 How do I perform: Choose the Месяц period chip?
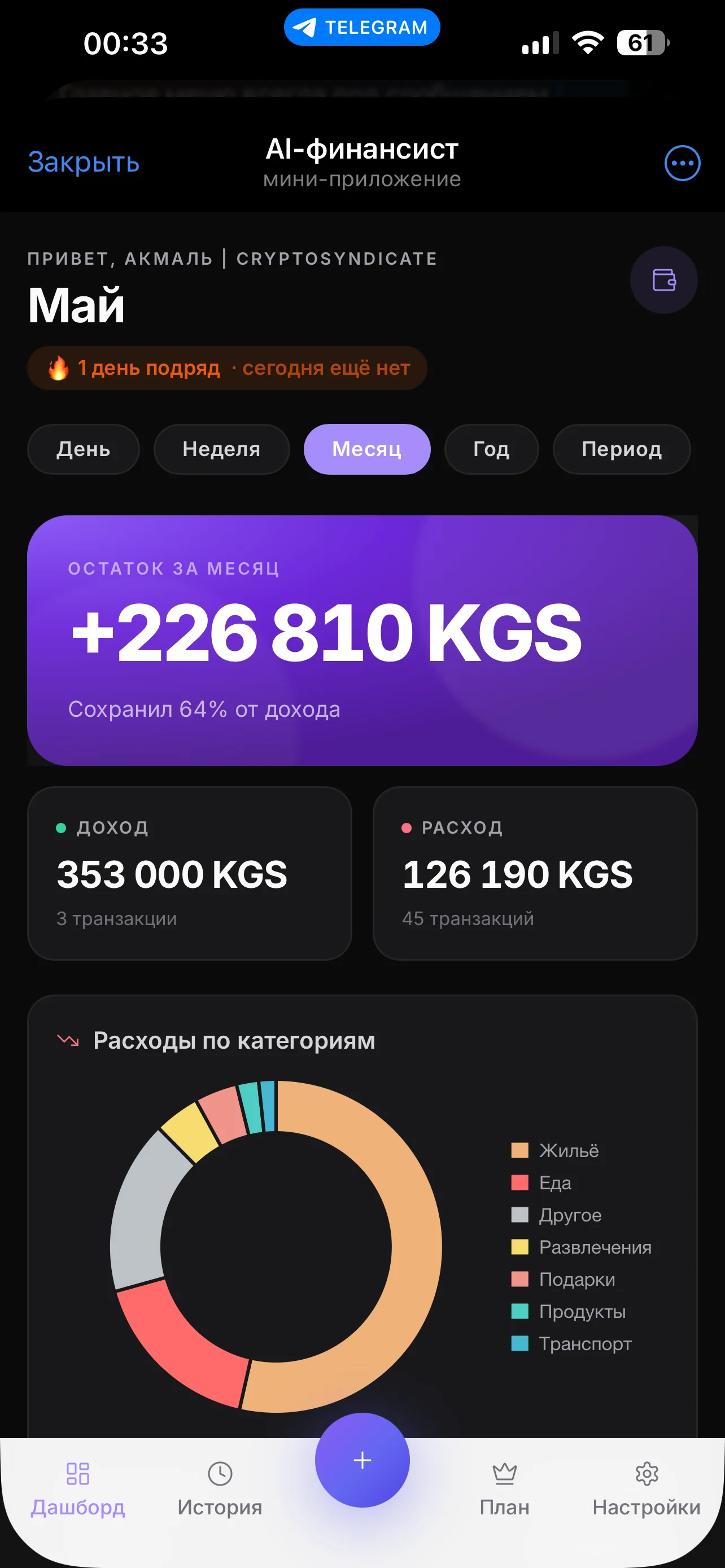[367, 449]
